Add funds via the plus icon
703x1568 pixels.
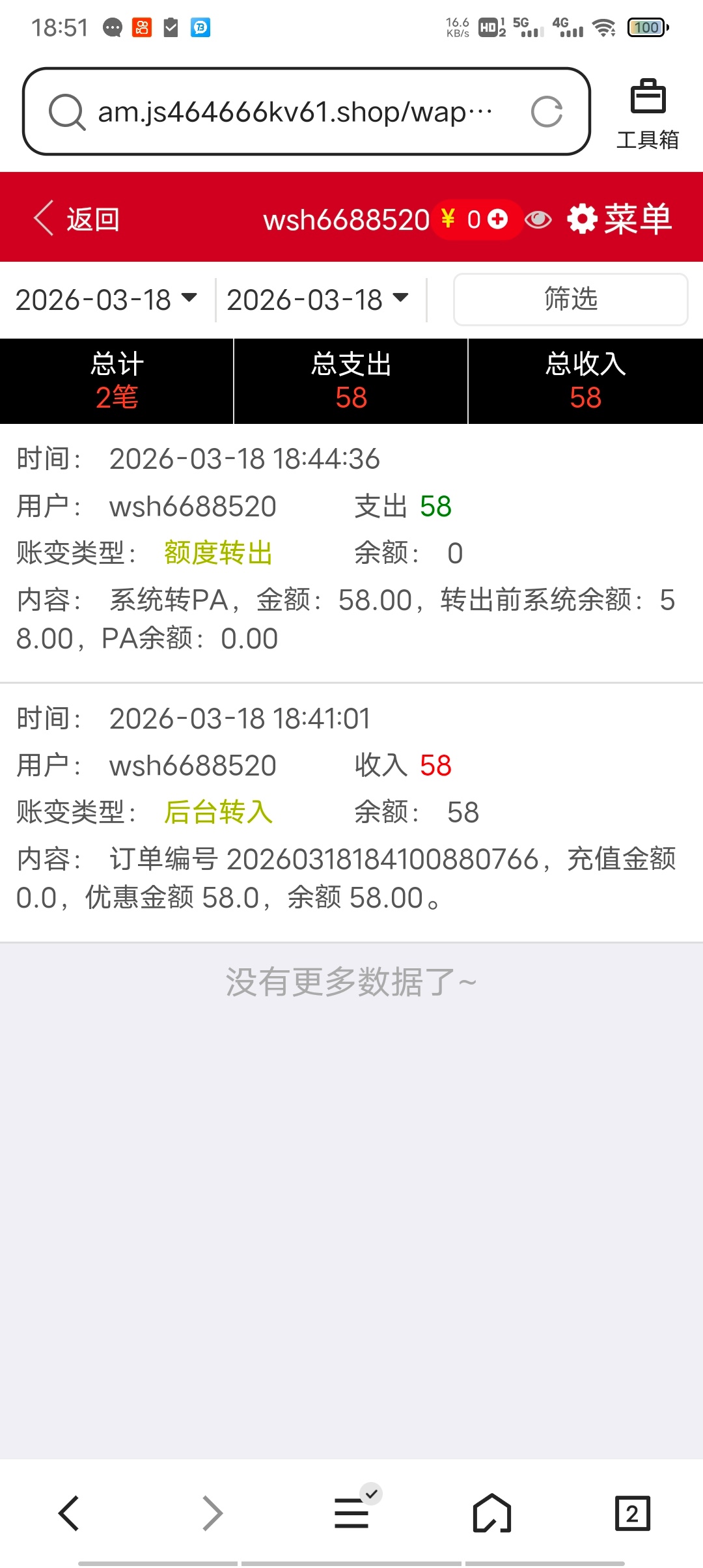498,219
